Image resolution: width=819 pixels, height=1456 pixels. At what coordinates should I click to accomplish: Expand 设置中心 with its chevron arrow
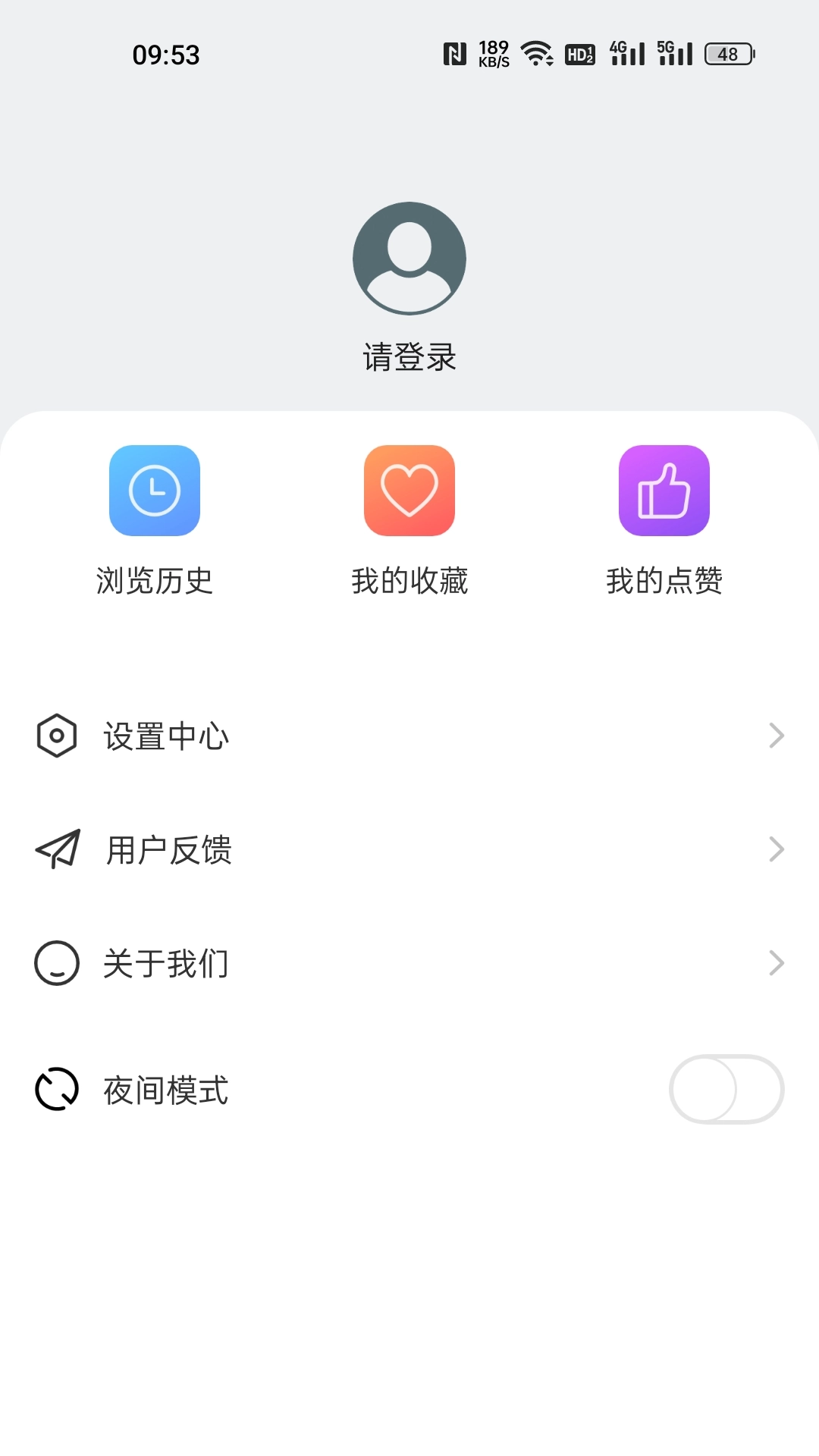click(775, 734)
